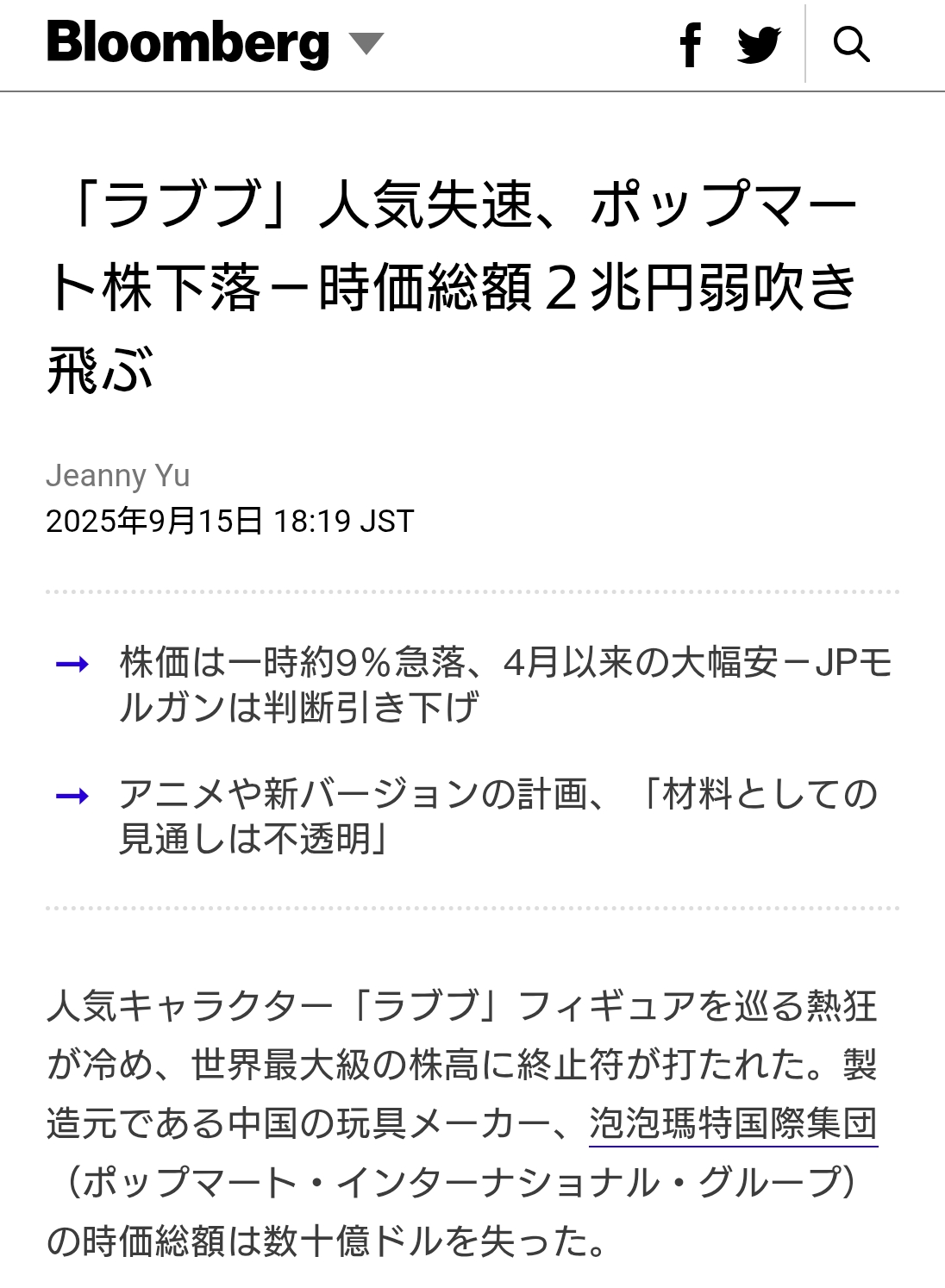Share the article on Facebook
Viewport: 945px width, 1288px height.
click(x=691, y=44)
